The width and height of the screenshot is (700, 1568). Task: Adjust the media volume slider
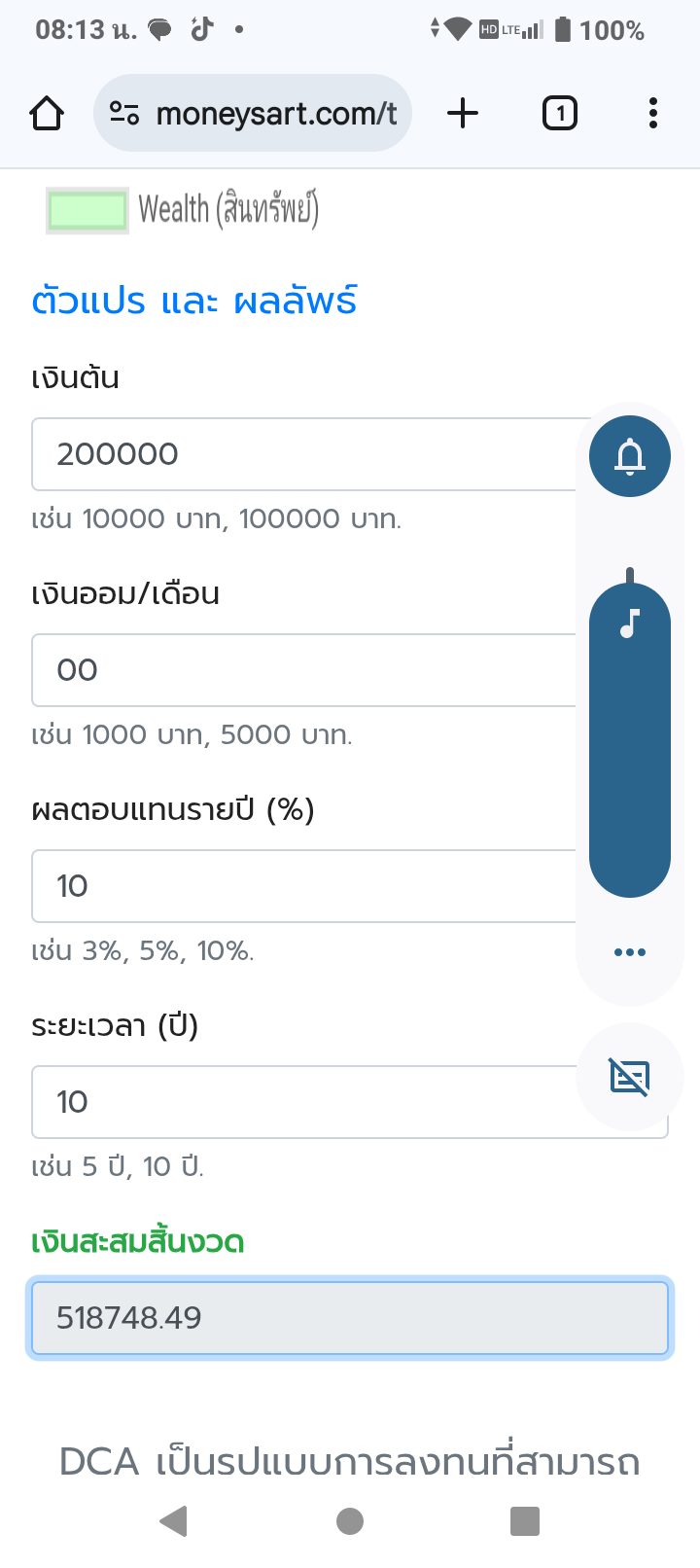630,739
